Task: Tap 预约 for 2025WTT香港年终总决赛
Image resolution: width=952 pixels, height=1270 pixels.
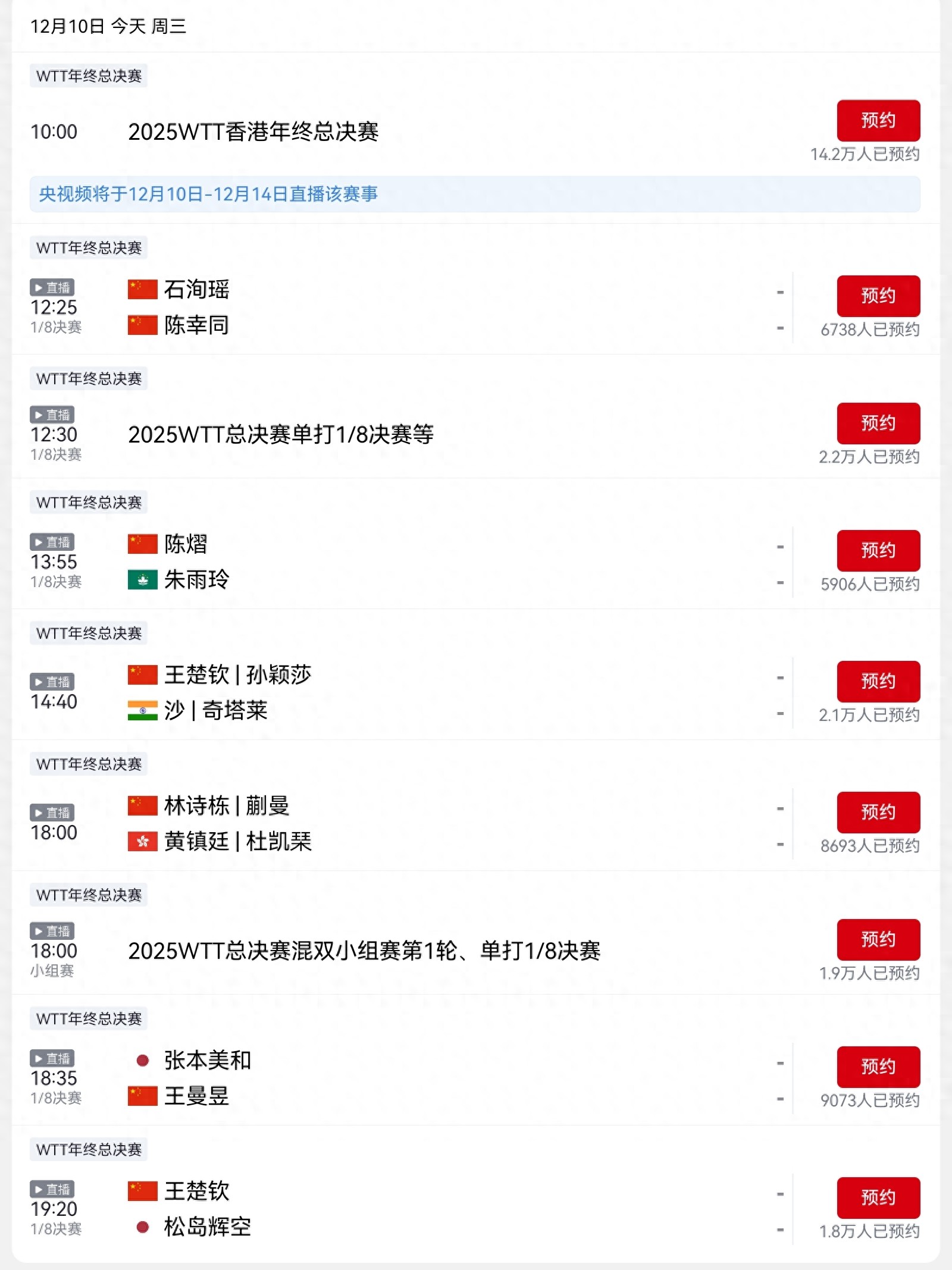Action: point(878,120)
